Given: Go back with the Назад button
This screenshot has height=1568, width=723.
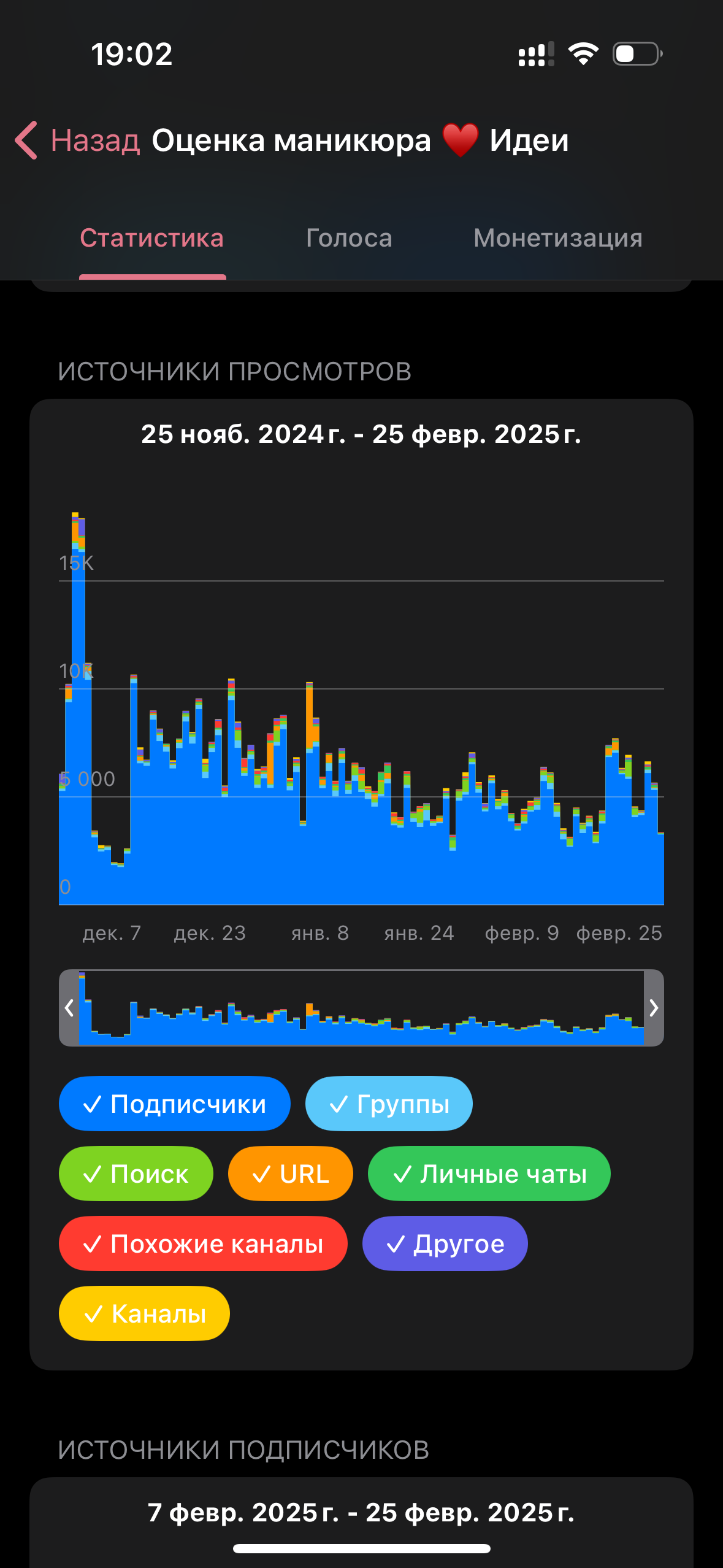Looking at the screenshot, I should pos(78,140).
